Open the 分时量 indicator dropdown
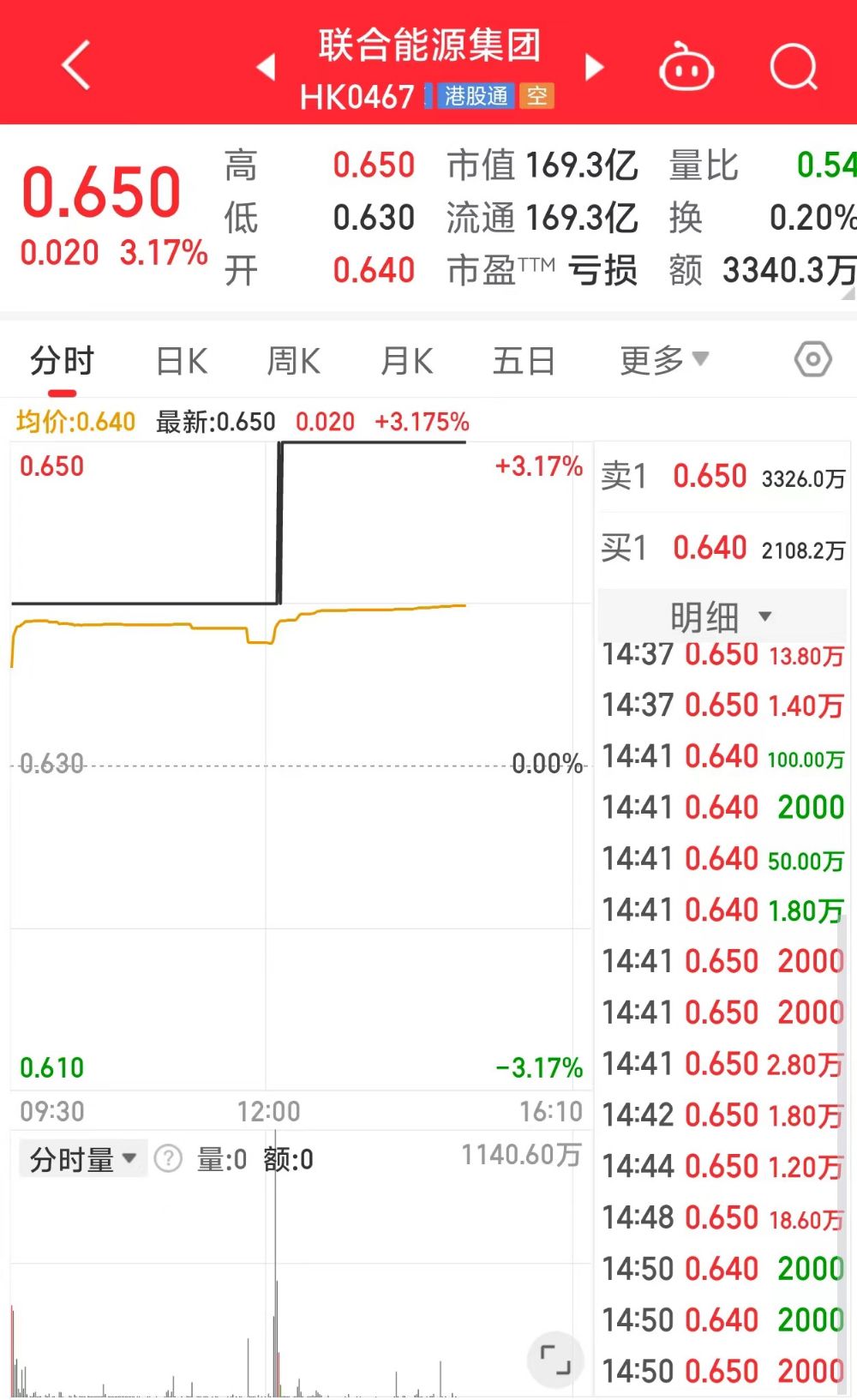The image size is (857, 1400). click(x=83, y=1159)
